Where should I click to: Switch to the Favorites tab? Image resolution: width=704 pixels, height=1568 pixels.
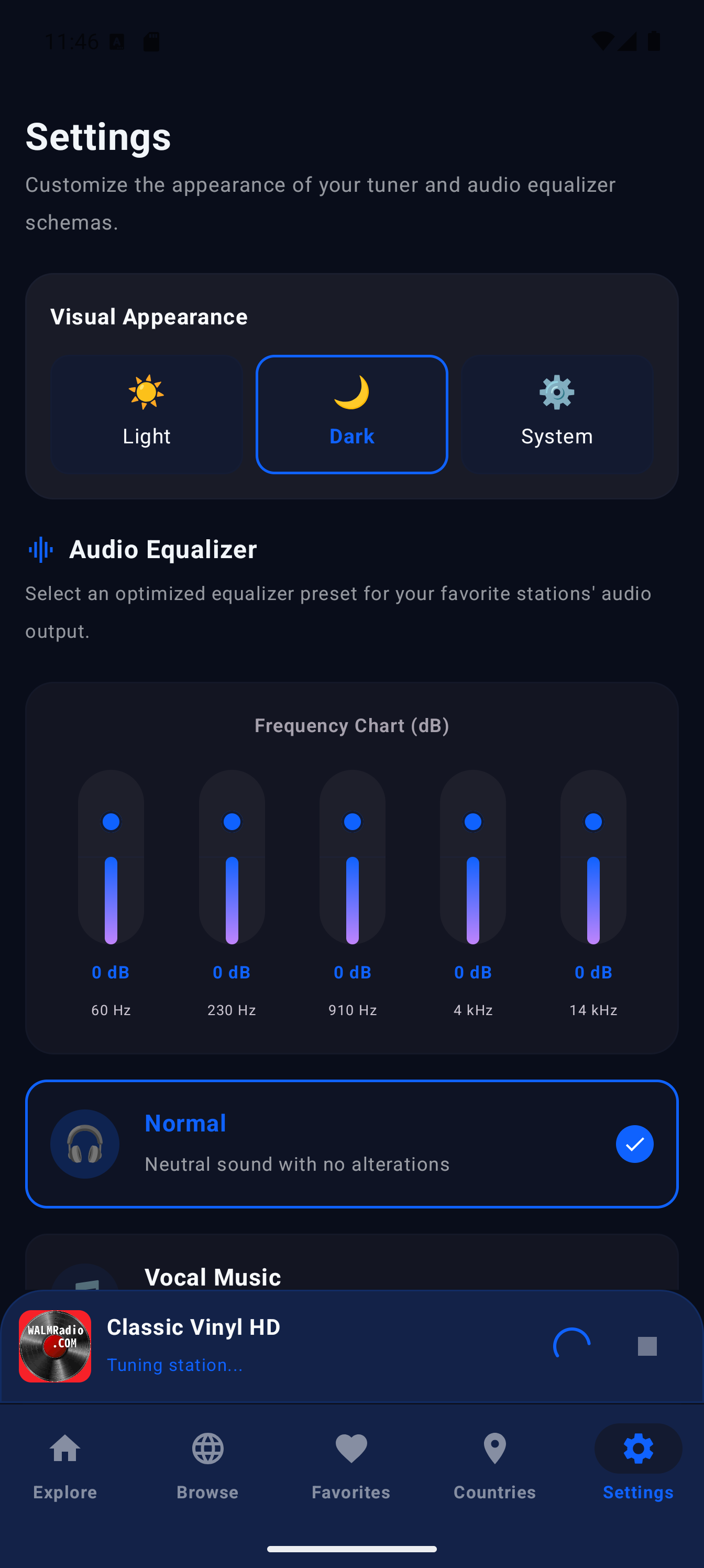(x=351, y=1466)
